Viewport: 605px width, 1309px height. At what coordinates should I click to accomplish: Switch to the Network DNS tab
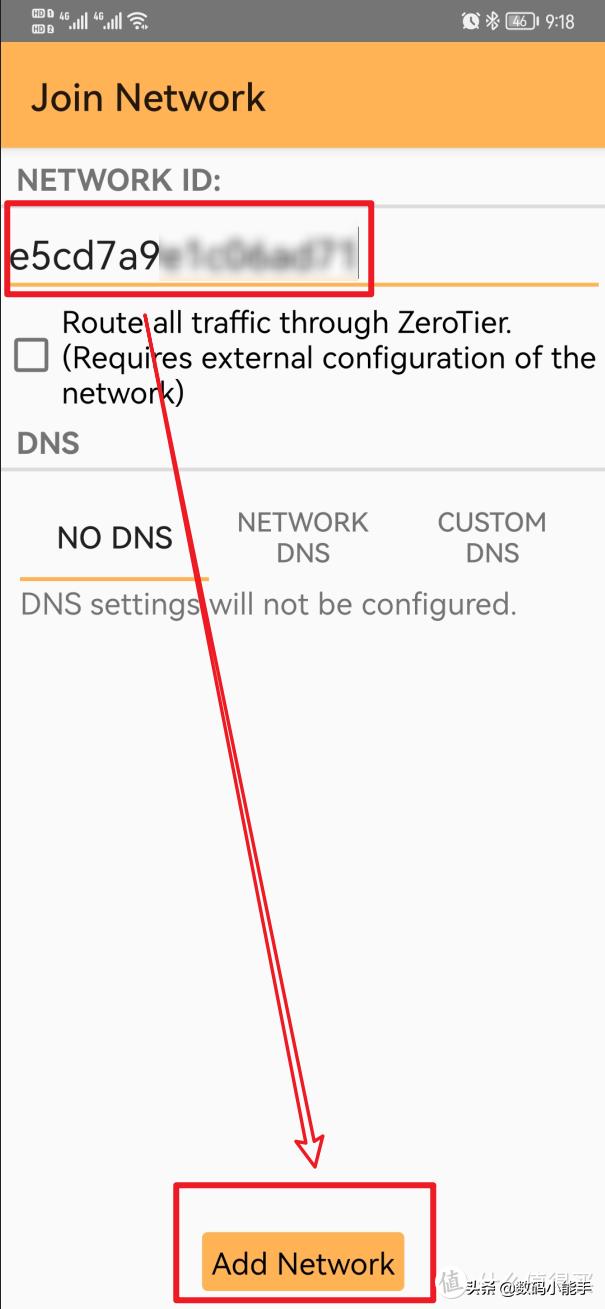click(x=302, y=538)
